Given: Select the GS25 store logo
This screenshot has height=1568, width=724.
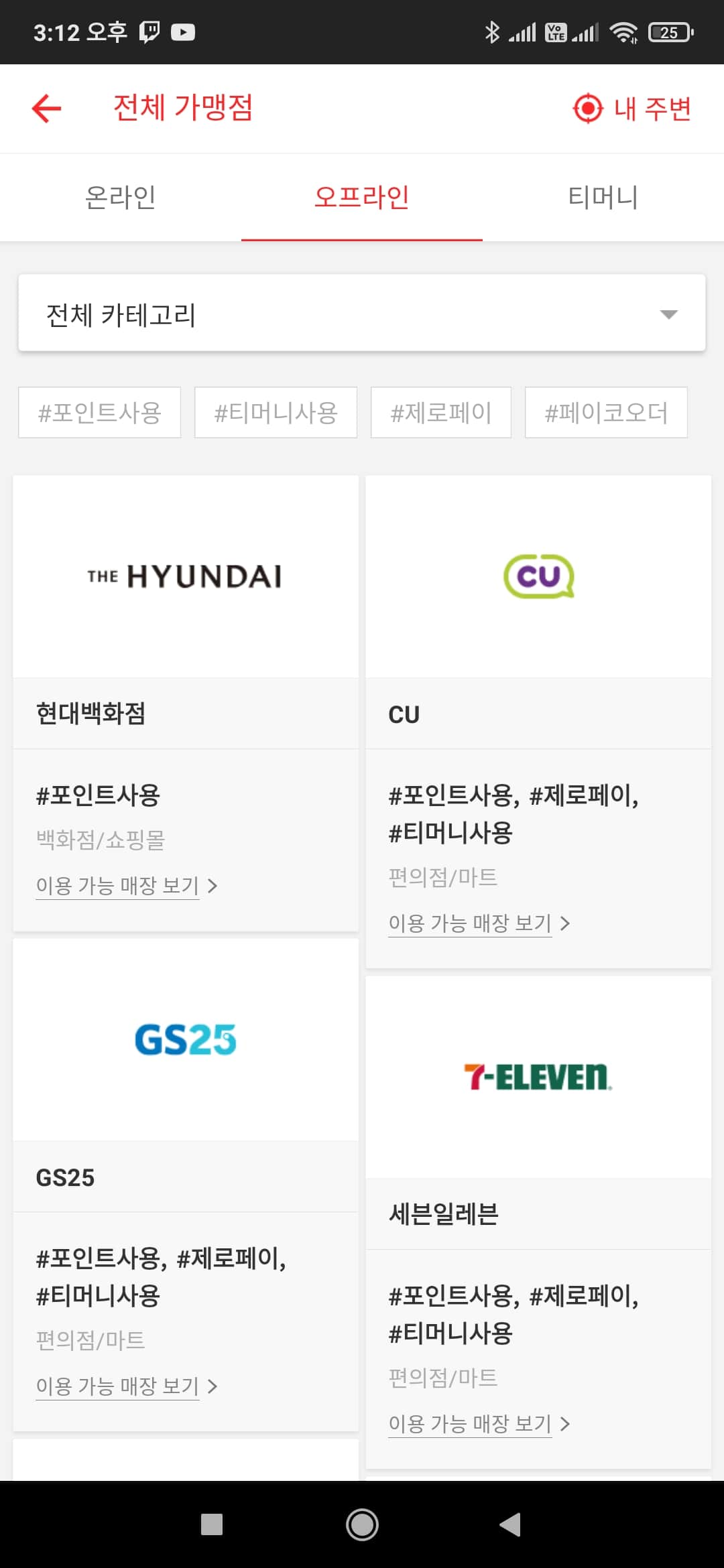Looking at the screenshot, I should 185,1040.
